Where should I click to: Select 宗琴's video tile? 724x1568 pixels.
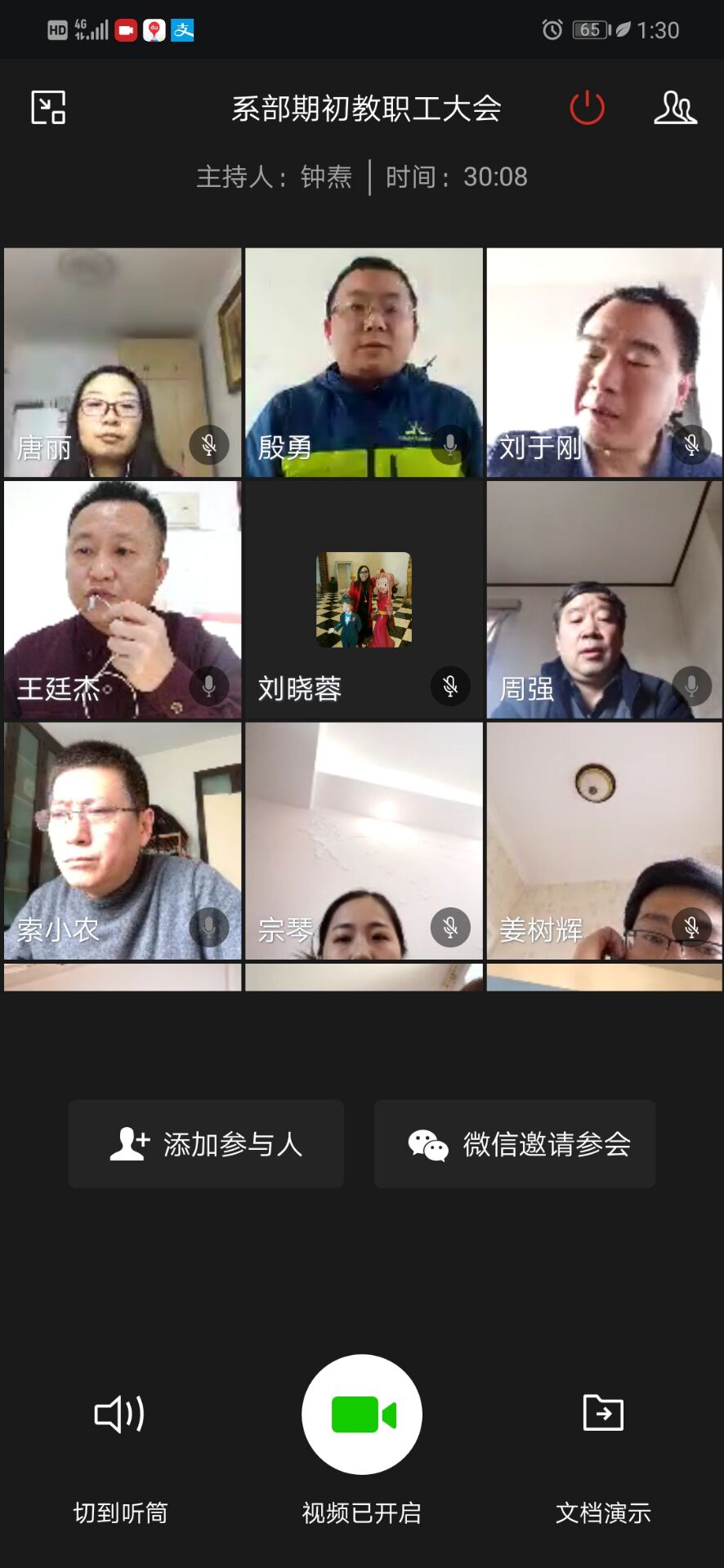(364, 840)
